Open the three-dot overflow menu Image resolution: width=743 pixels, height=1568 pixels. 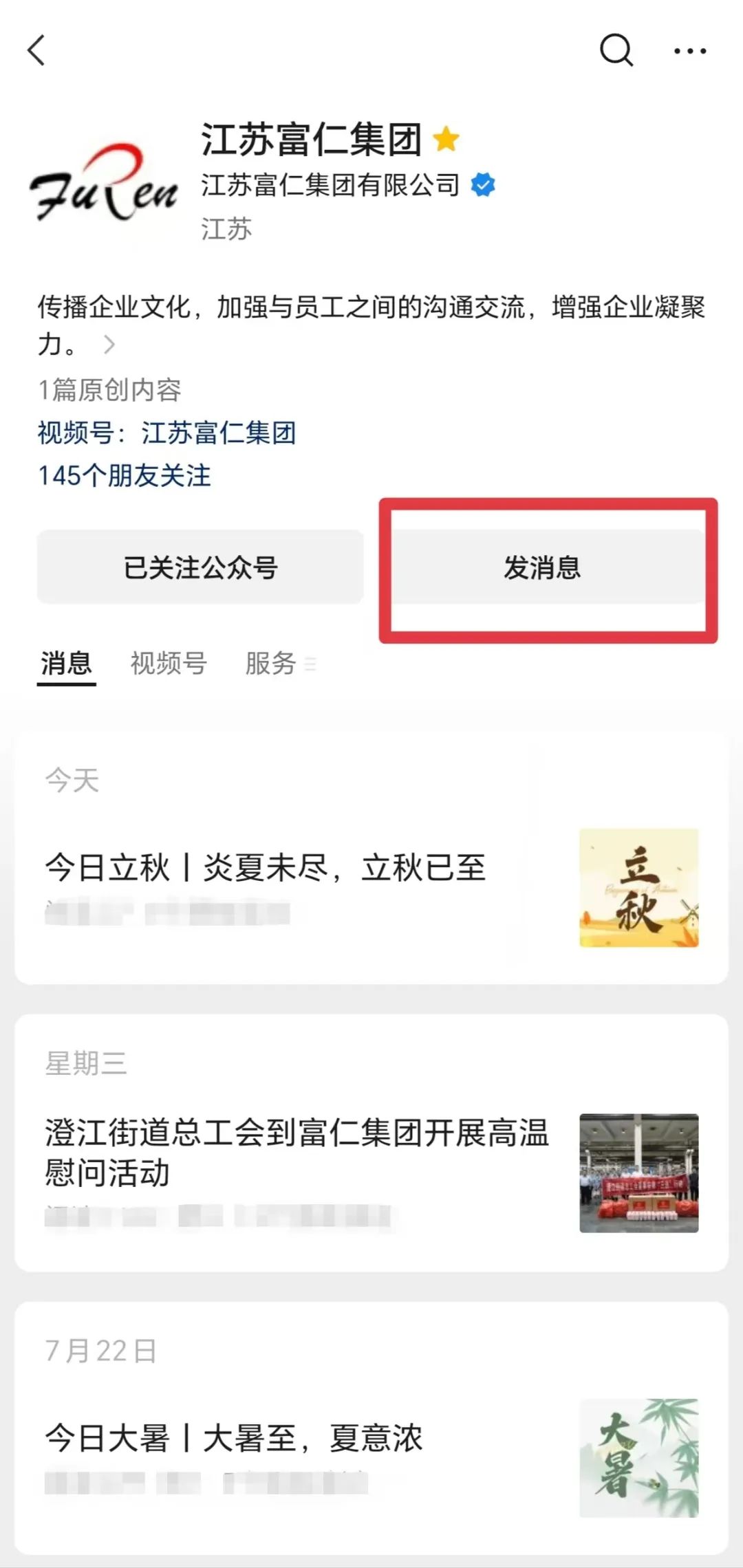(x=690, y=51)
